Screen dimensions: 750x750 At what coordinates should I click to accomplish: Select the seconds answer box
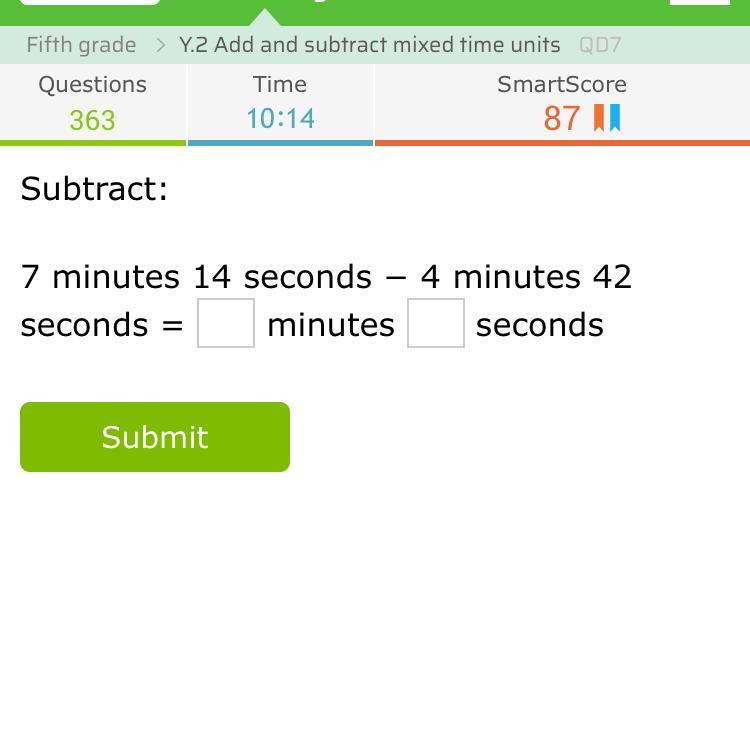pyautogui.click(x=436, y=323)
